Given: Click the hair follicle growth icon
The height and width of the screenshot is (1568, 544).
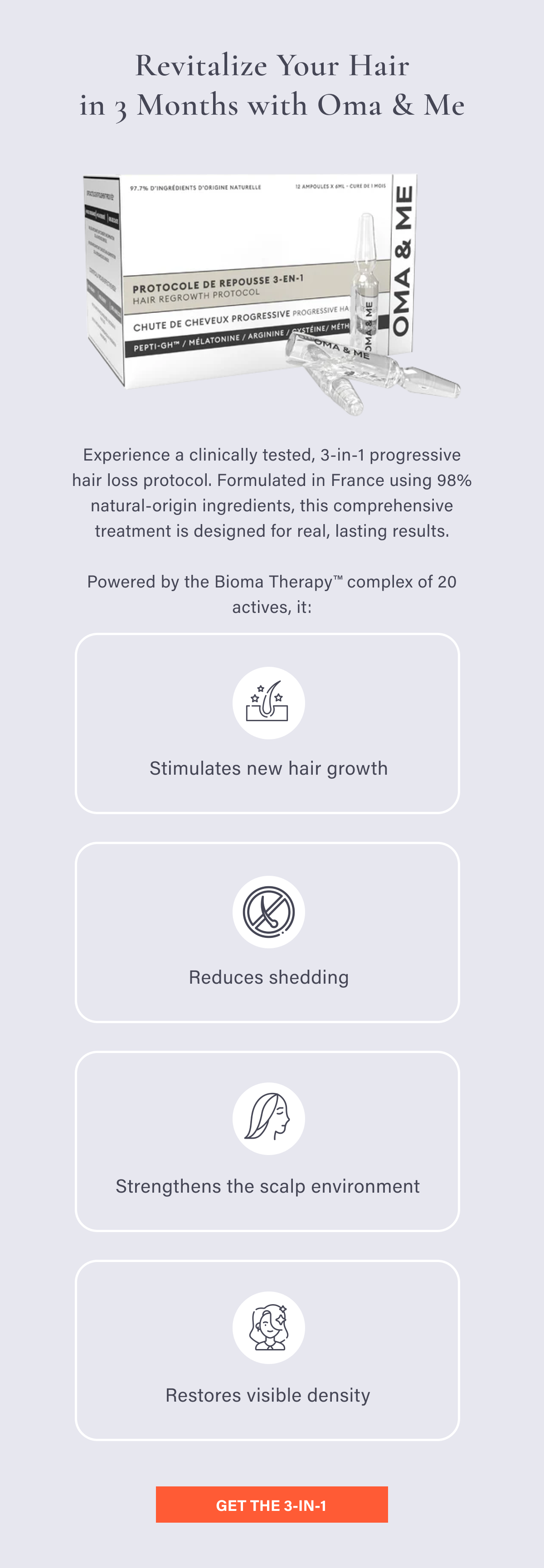Looking at the screenshot, I should coord(270,703).
